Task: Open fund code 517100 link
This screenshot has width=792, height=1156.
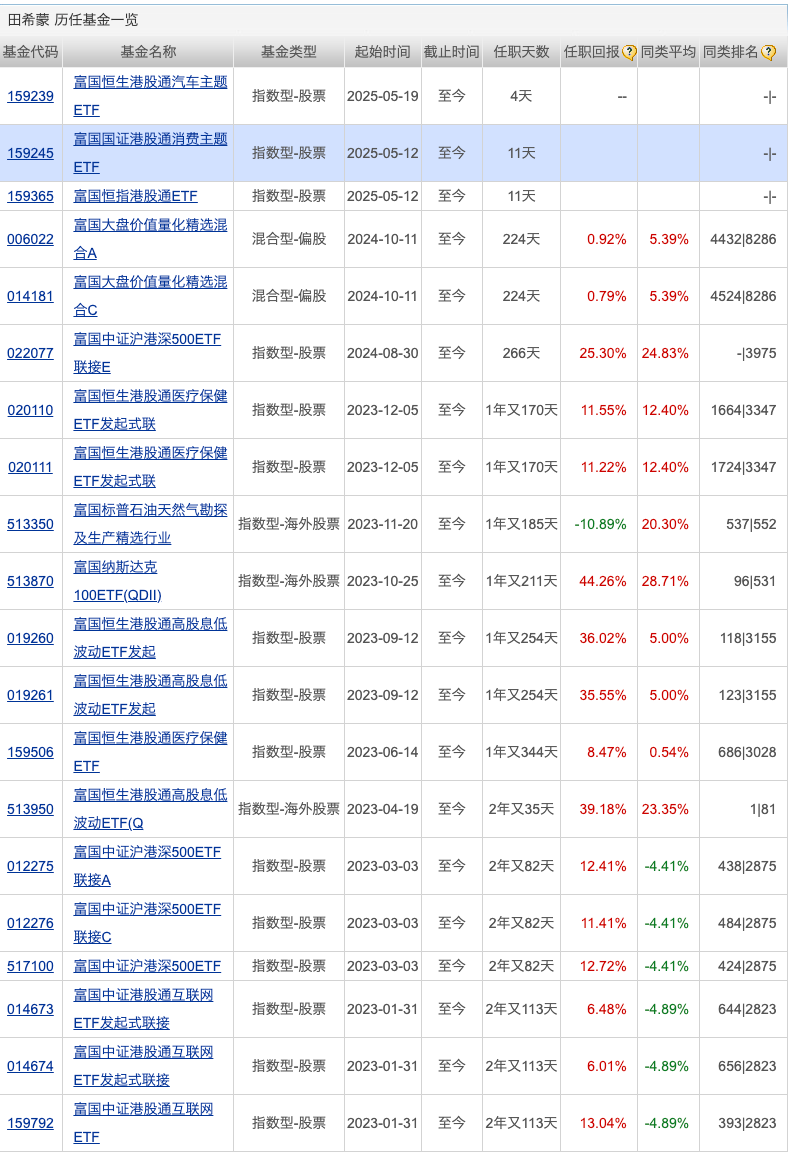Action: (30, 966)
